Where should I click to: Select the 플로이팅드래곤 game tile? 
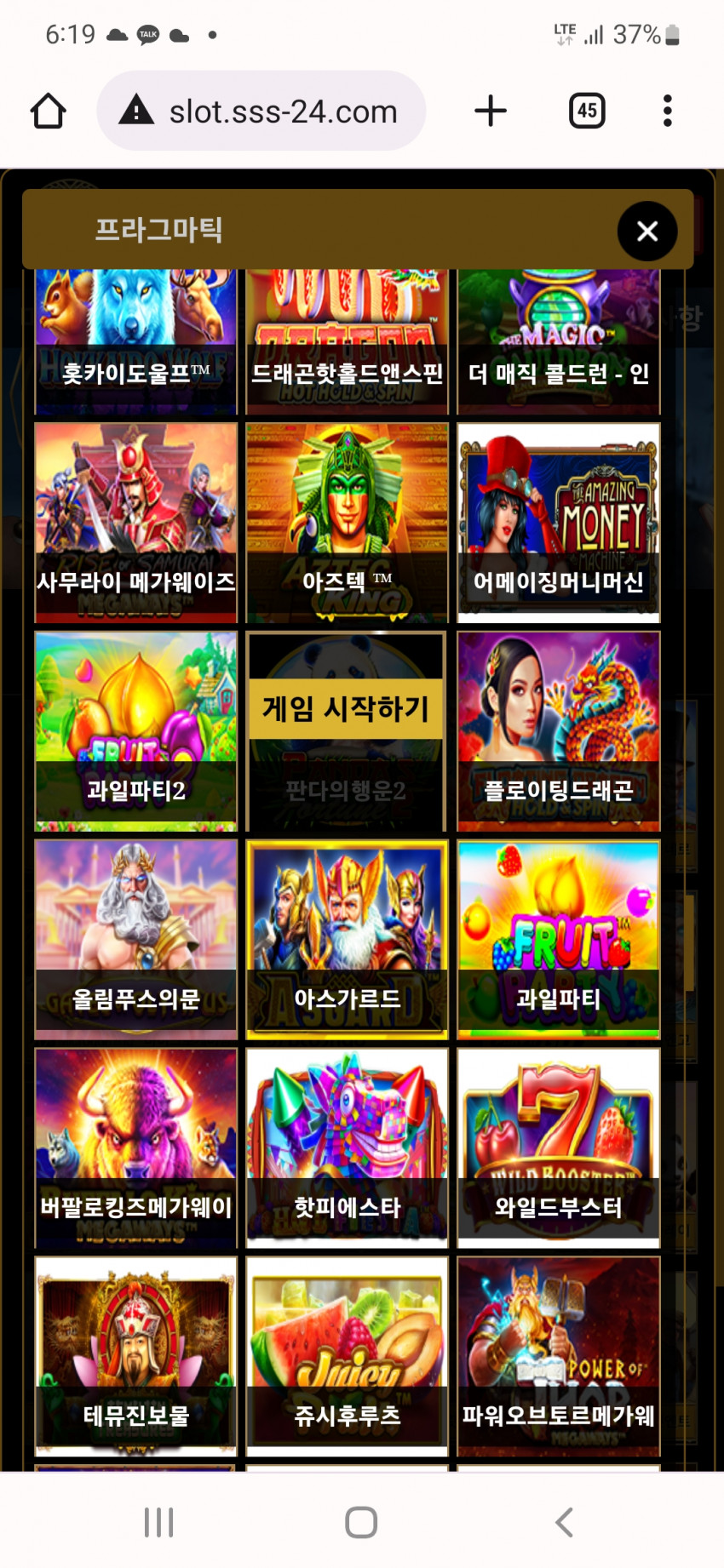click(x=558, y=730)
